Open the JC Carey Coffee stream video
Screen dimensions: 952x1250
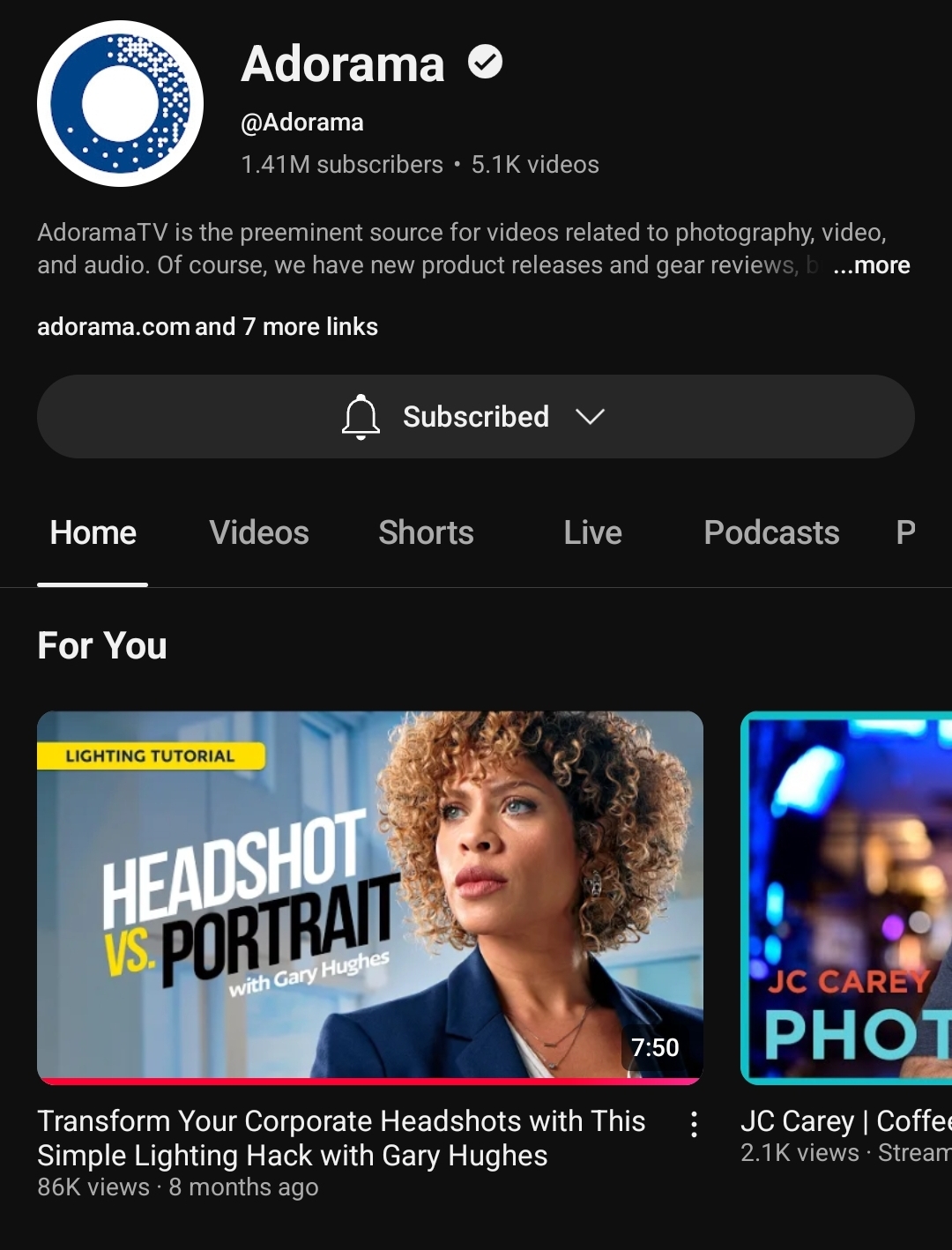[846, 899]
